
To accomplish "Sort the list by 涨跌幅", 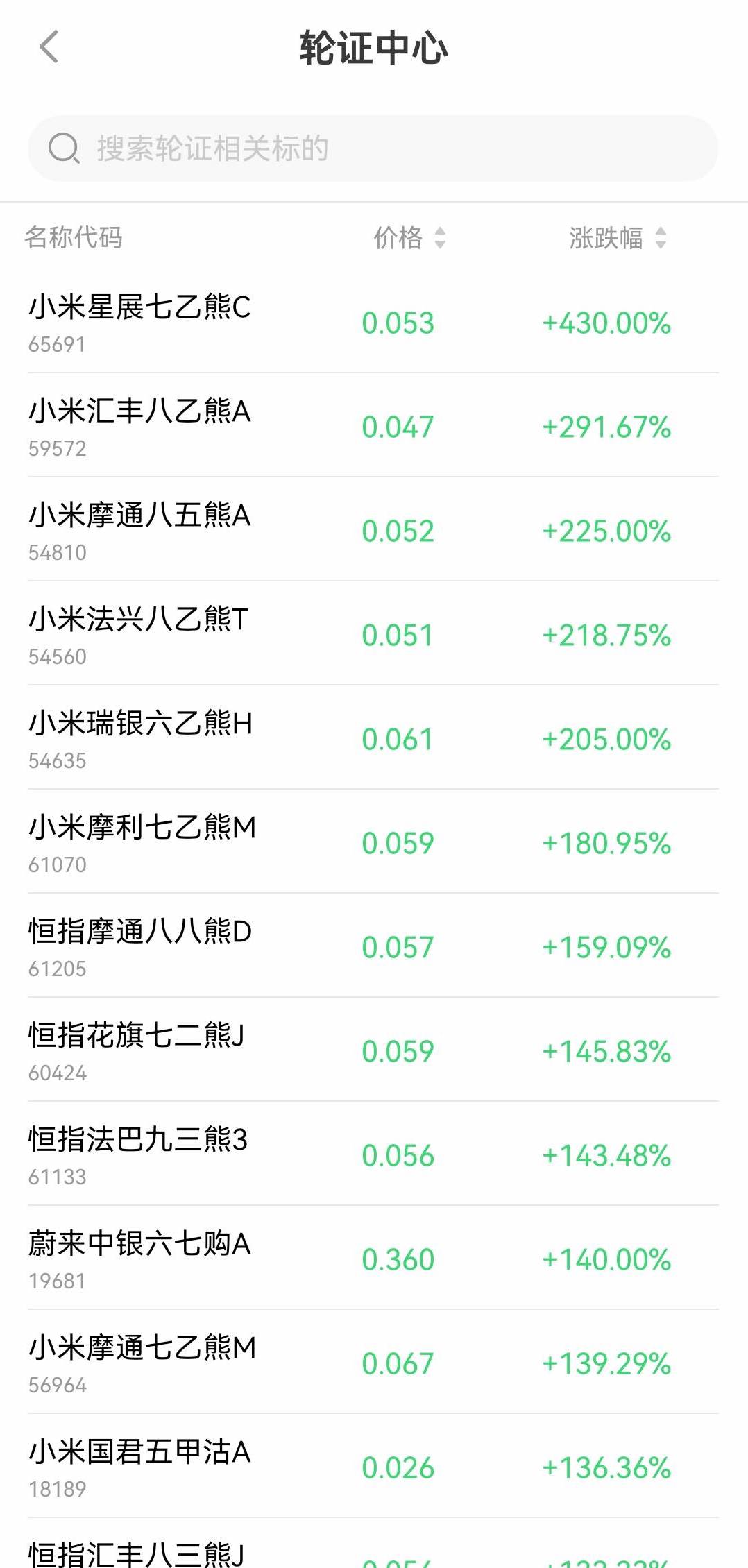I will click(x=617, y=238).
